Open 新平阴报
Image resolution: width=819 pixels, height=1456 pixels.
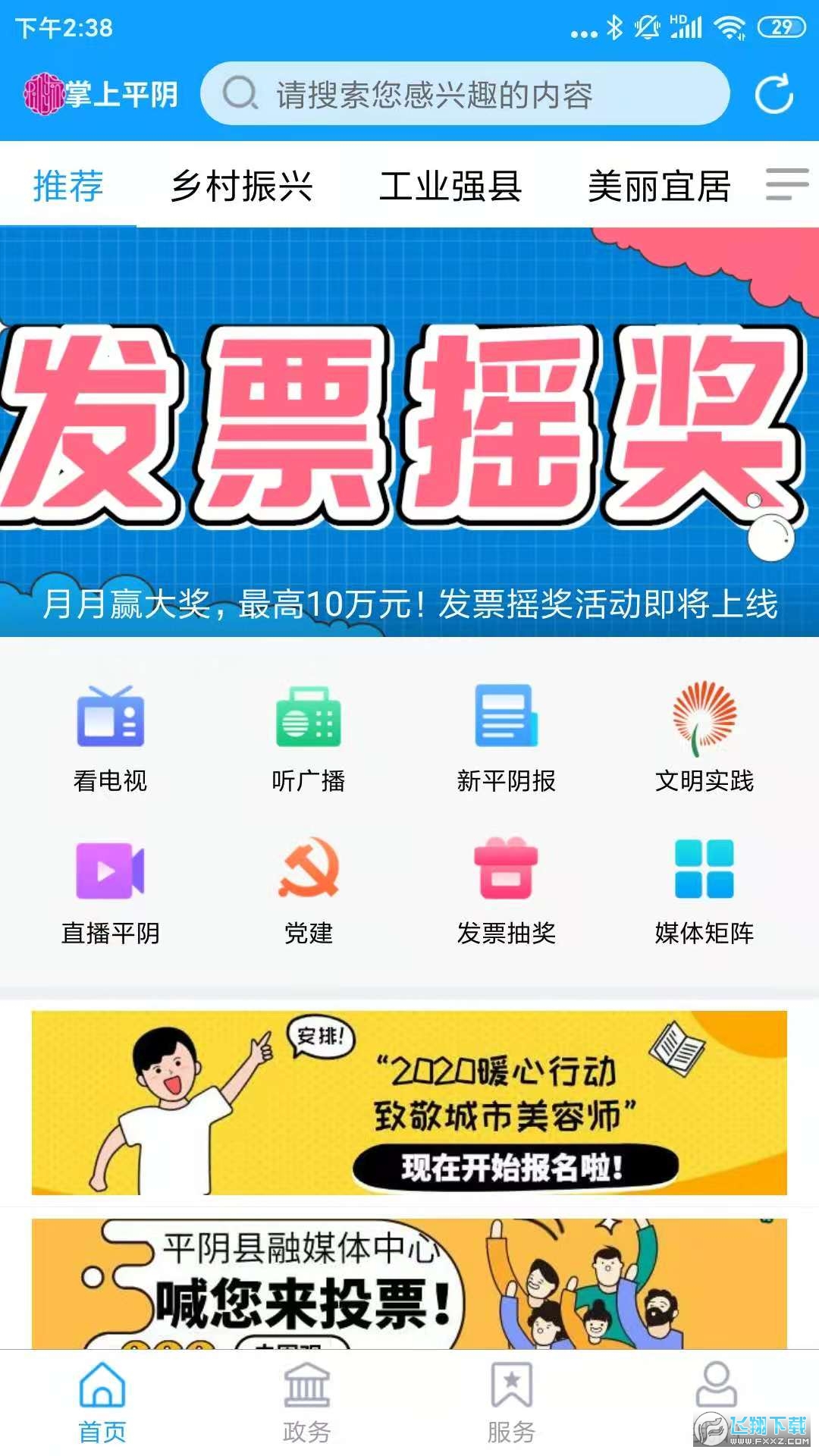[507, 736]
